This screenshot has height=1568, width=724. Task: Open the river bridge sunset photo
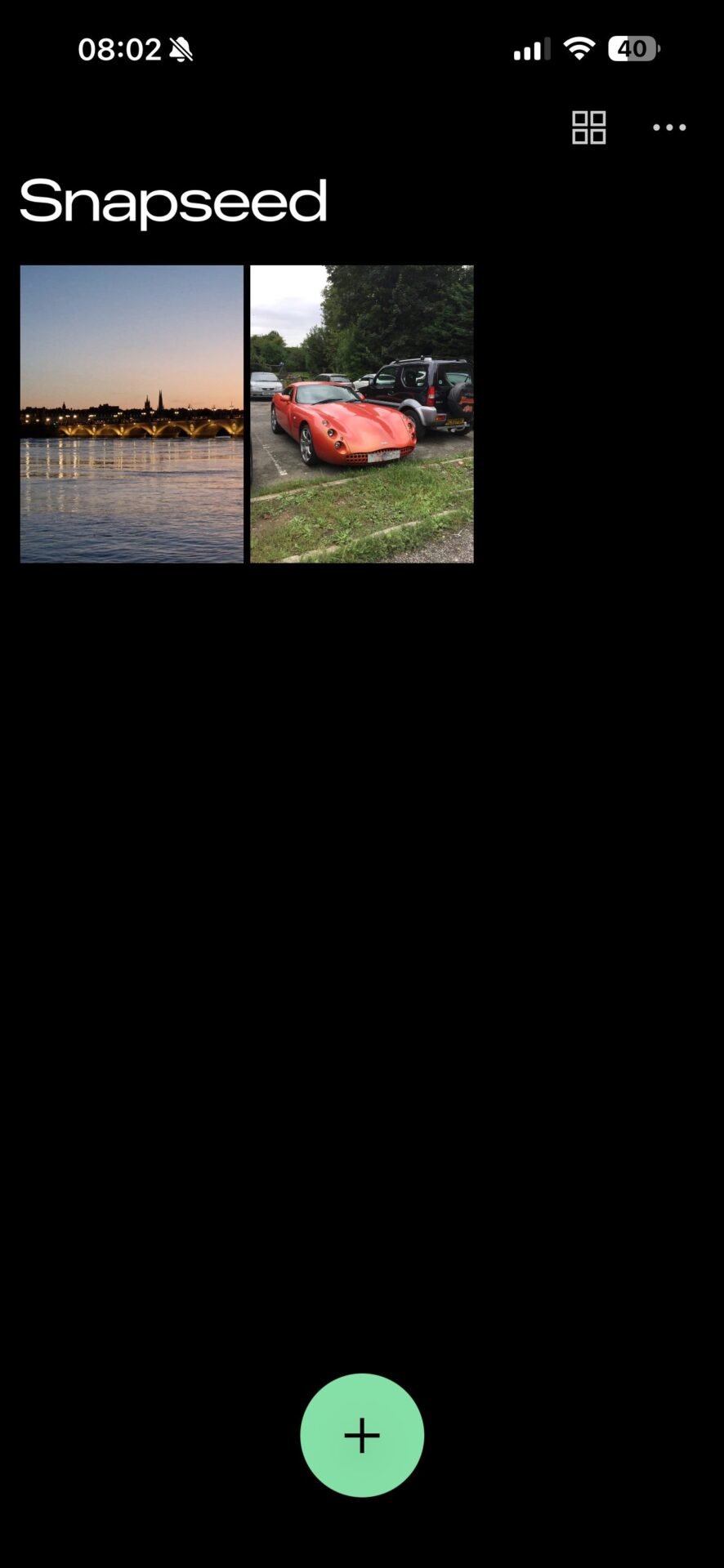[x=132, y=413]
